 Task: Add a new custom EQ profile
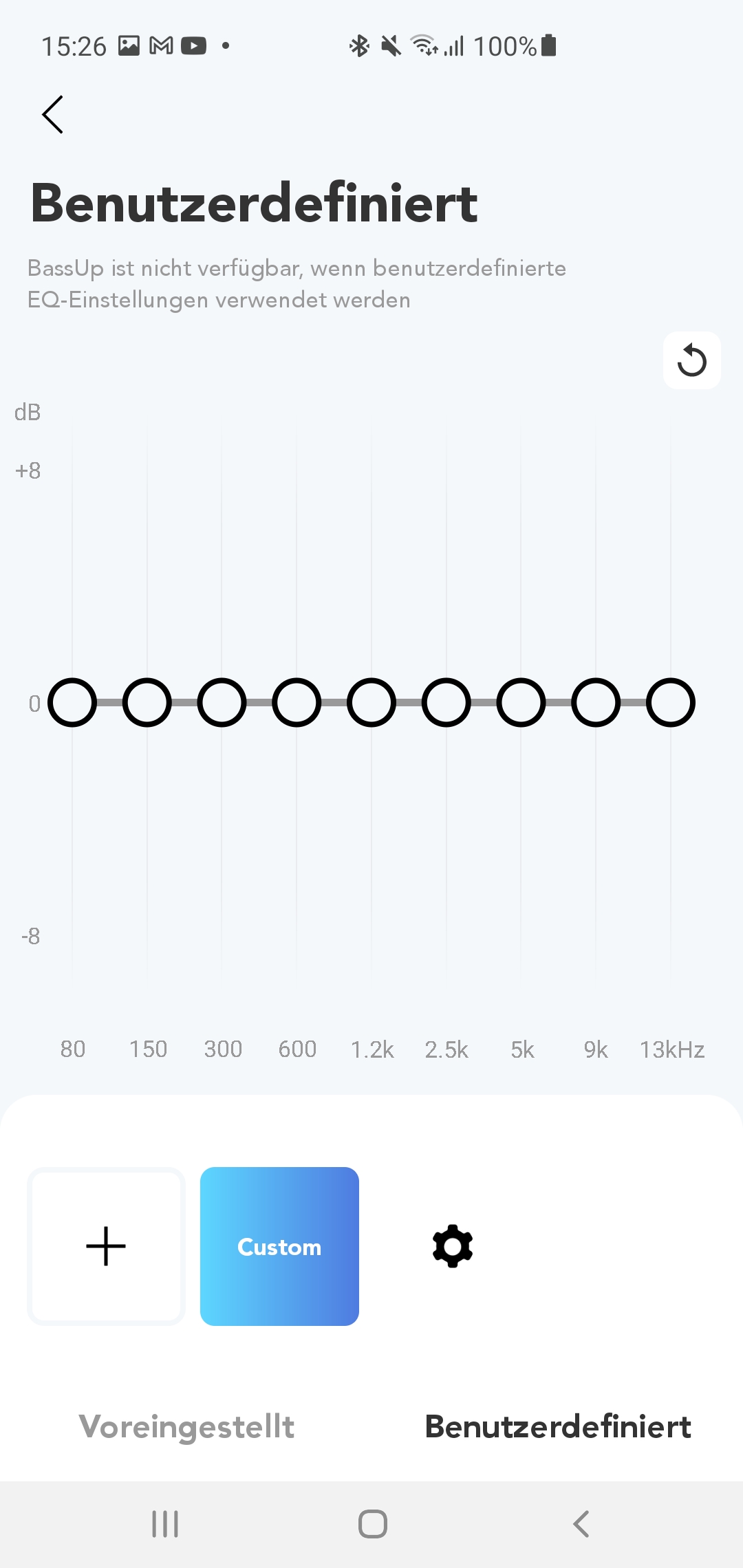point(106,1246)
